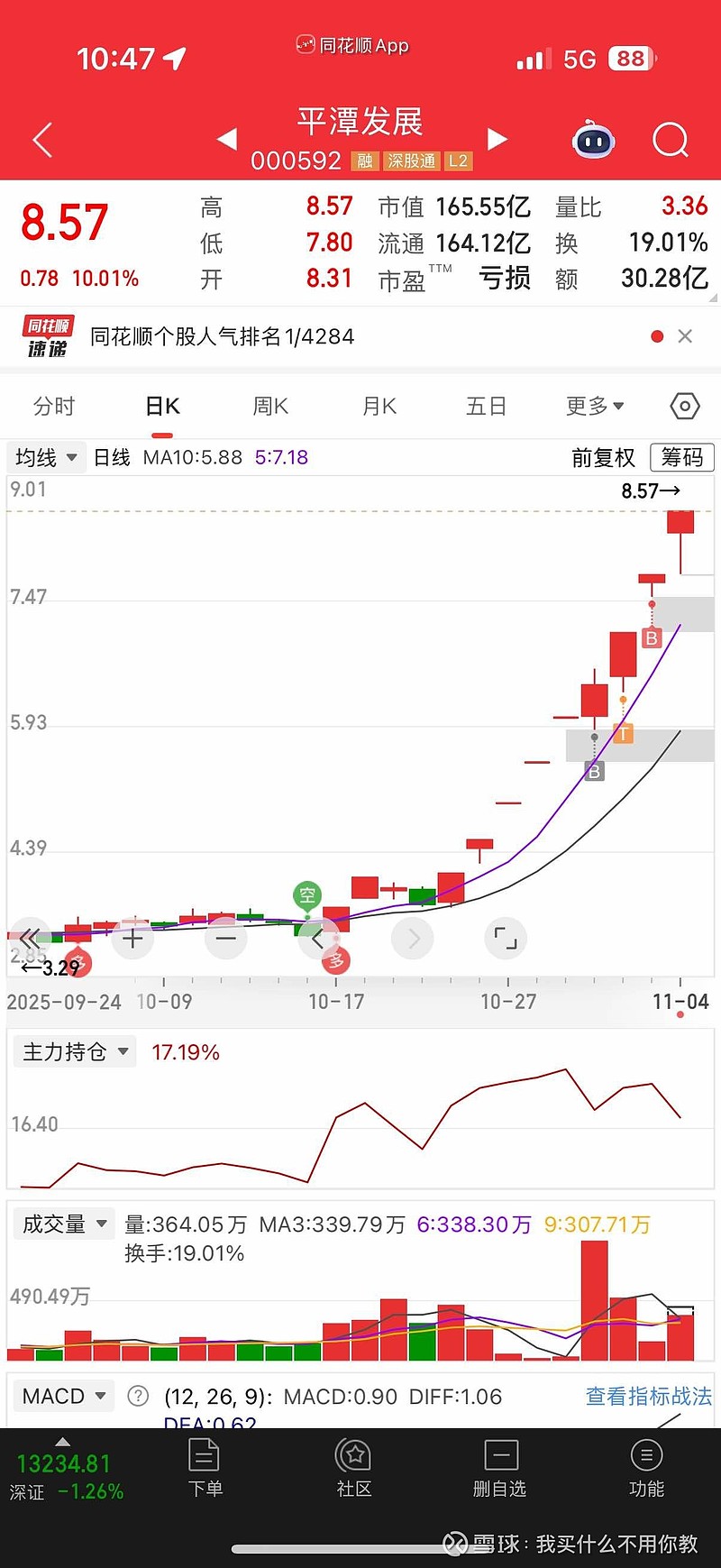
Task: Switch to the previous stock
Action: point(227,139)
